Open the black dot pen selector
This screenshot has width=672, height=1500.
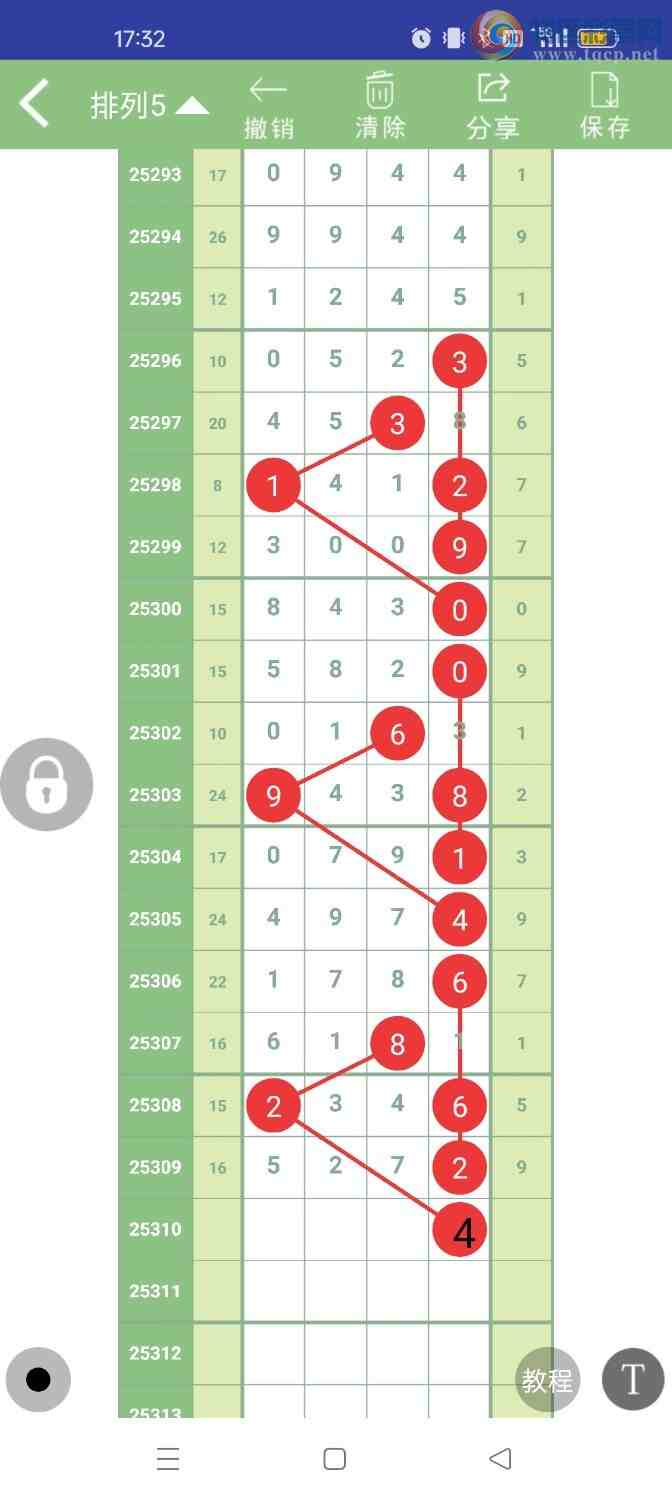coord(38,1380)
